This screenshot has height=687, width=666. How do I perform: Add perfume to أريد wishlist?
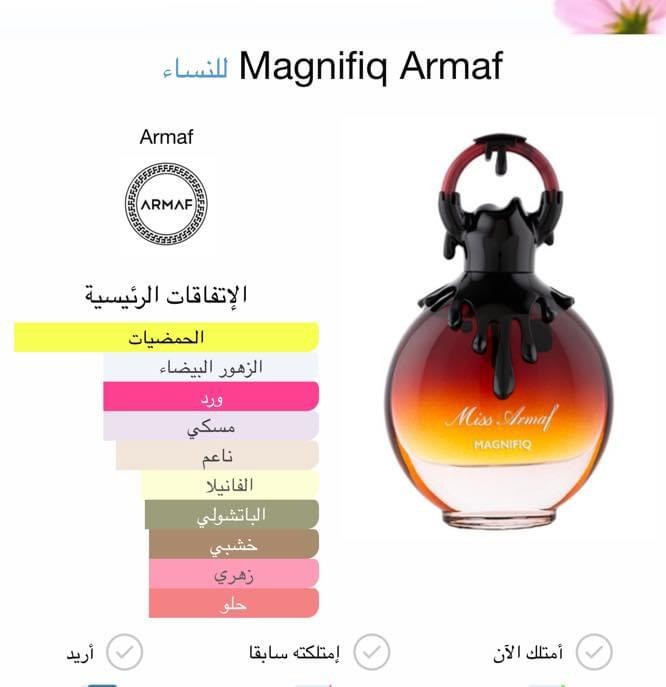click(x=125, y=652)
